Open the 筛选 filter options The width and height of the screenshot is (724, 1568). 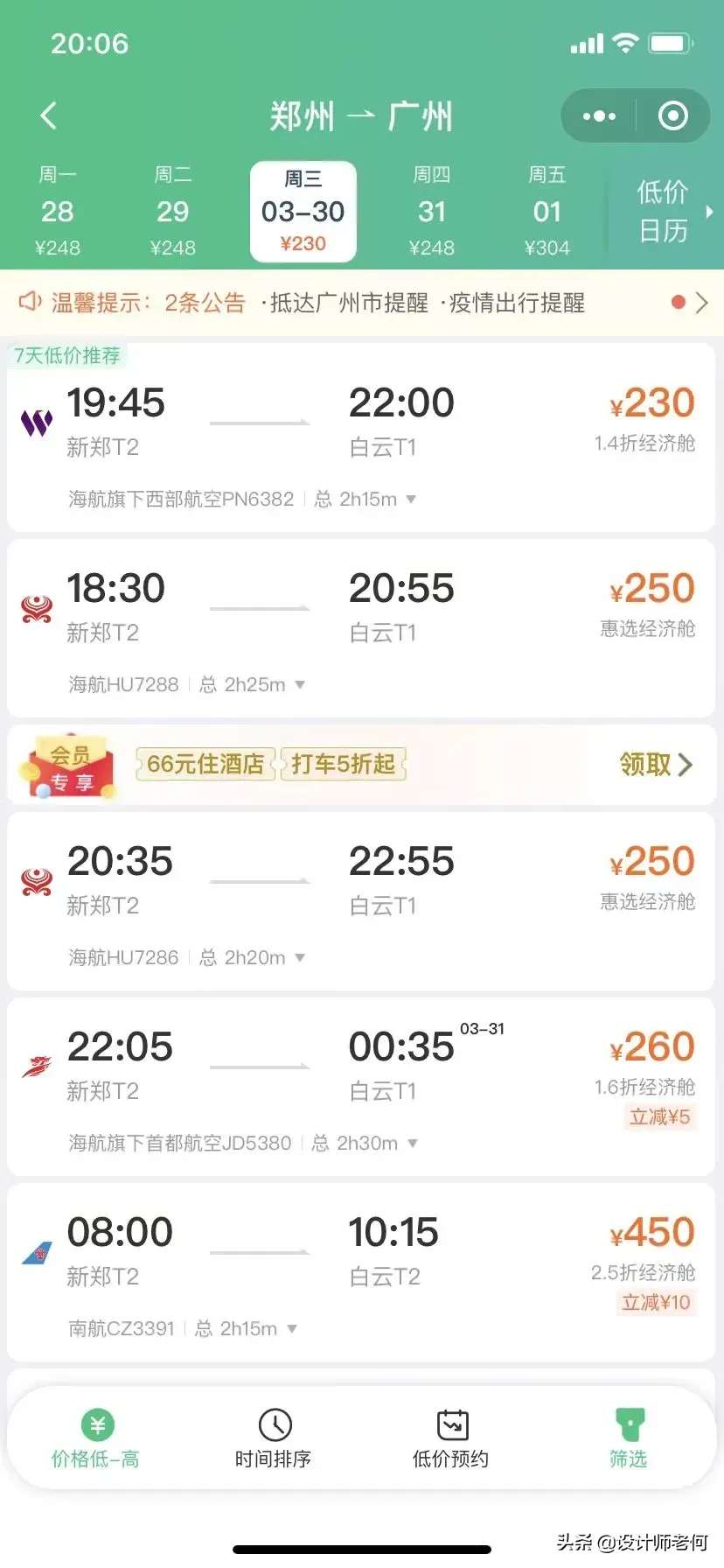629,1440
